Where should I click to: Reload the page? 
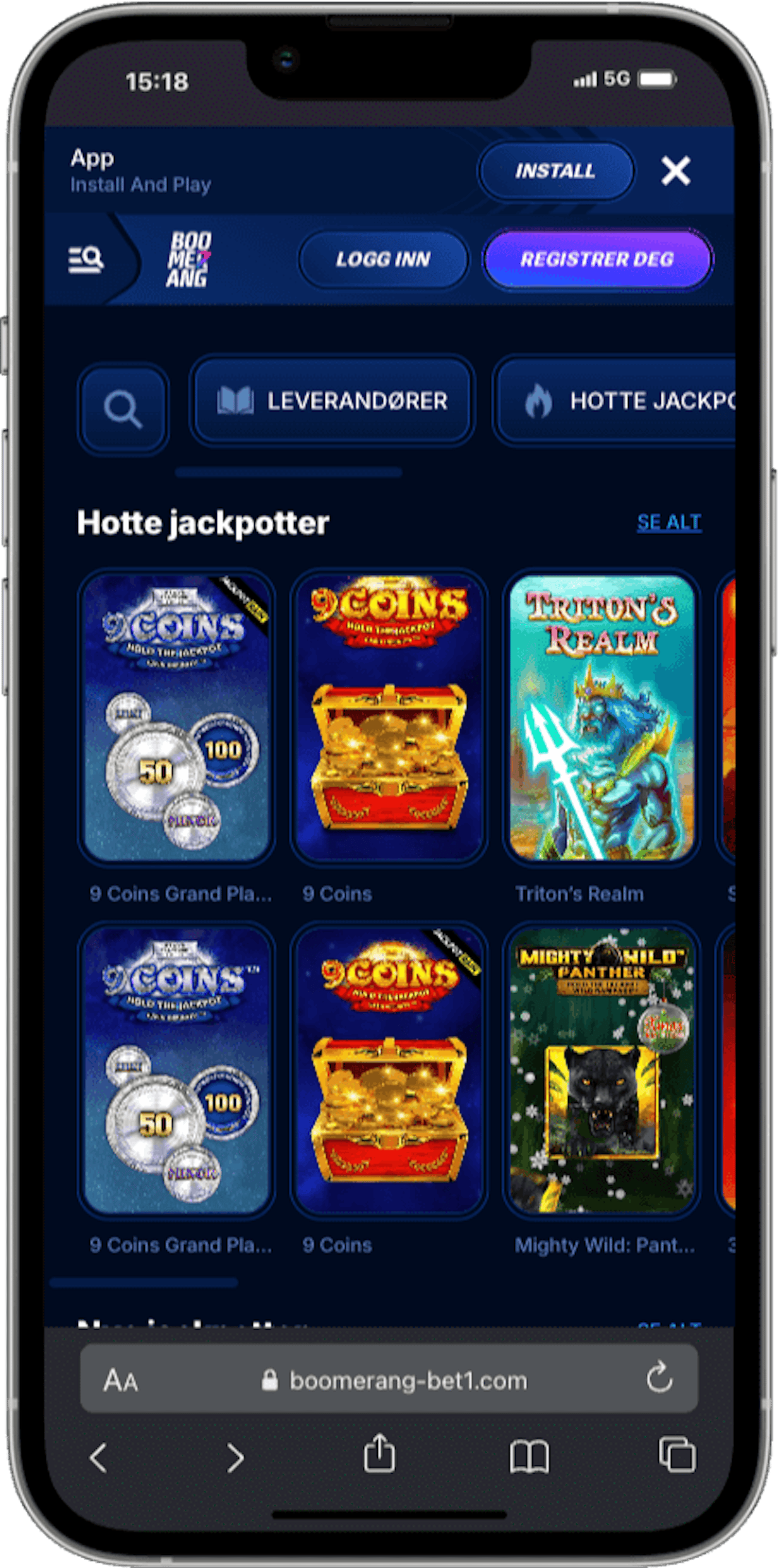659,1379
